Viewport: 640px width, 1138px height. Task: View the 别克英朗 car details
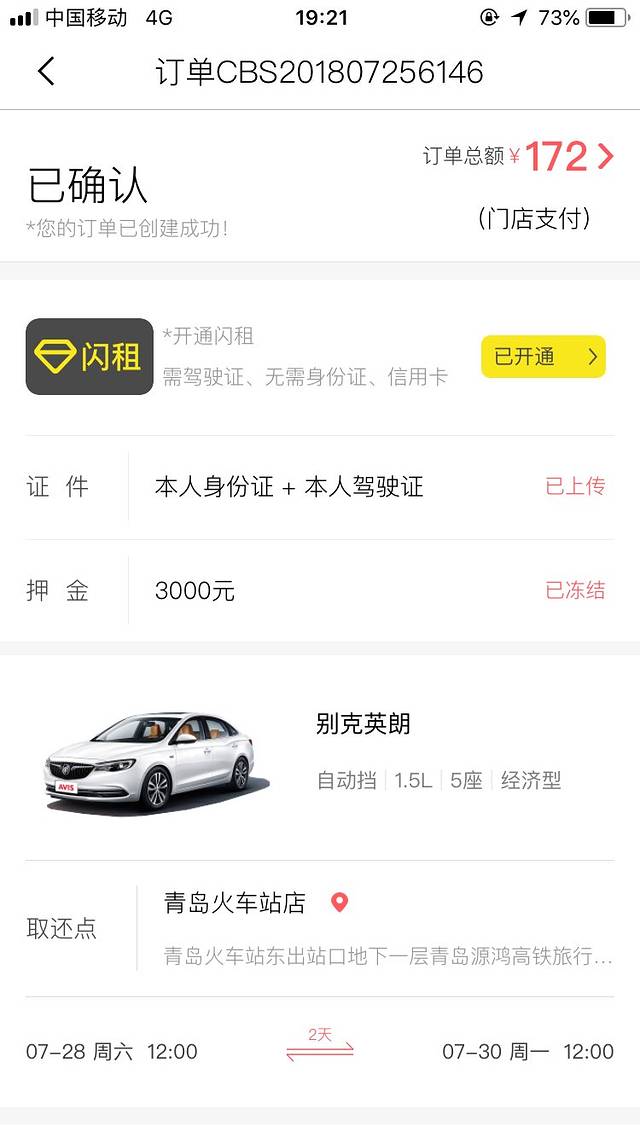coord(320,760)
